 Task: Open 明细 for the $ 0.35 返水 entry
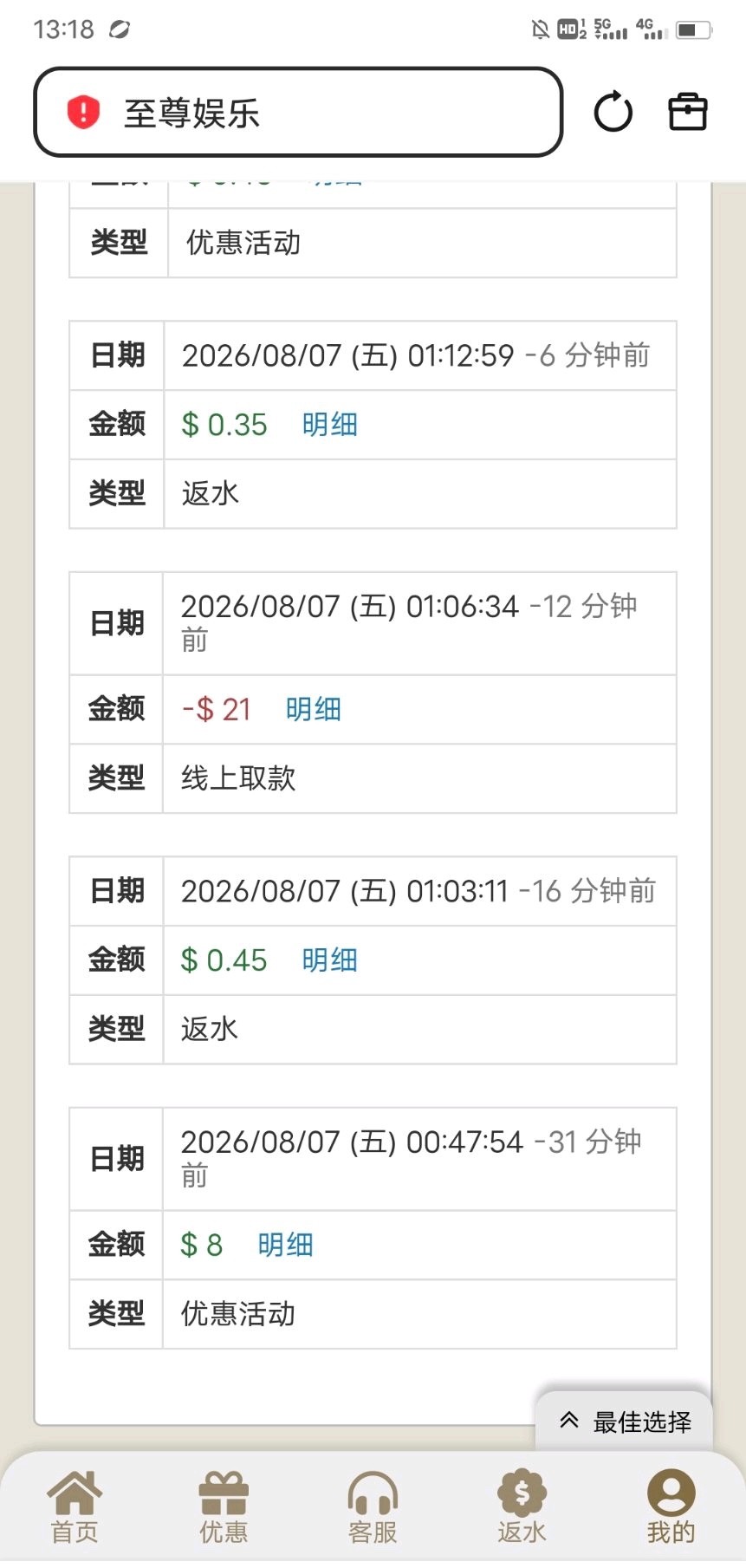(330, 425)
